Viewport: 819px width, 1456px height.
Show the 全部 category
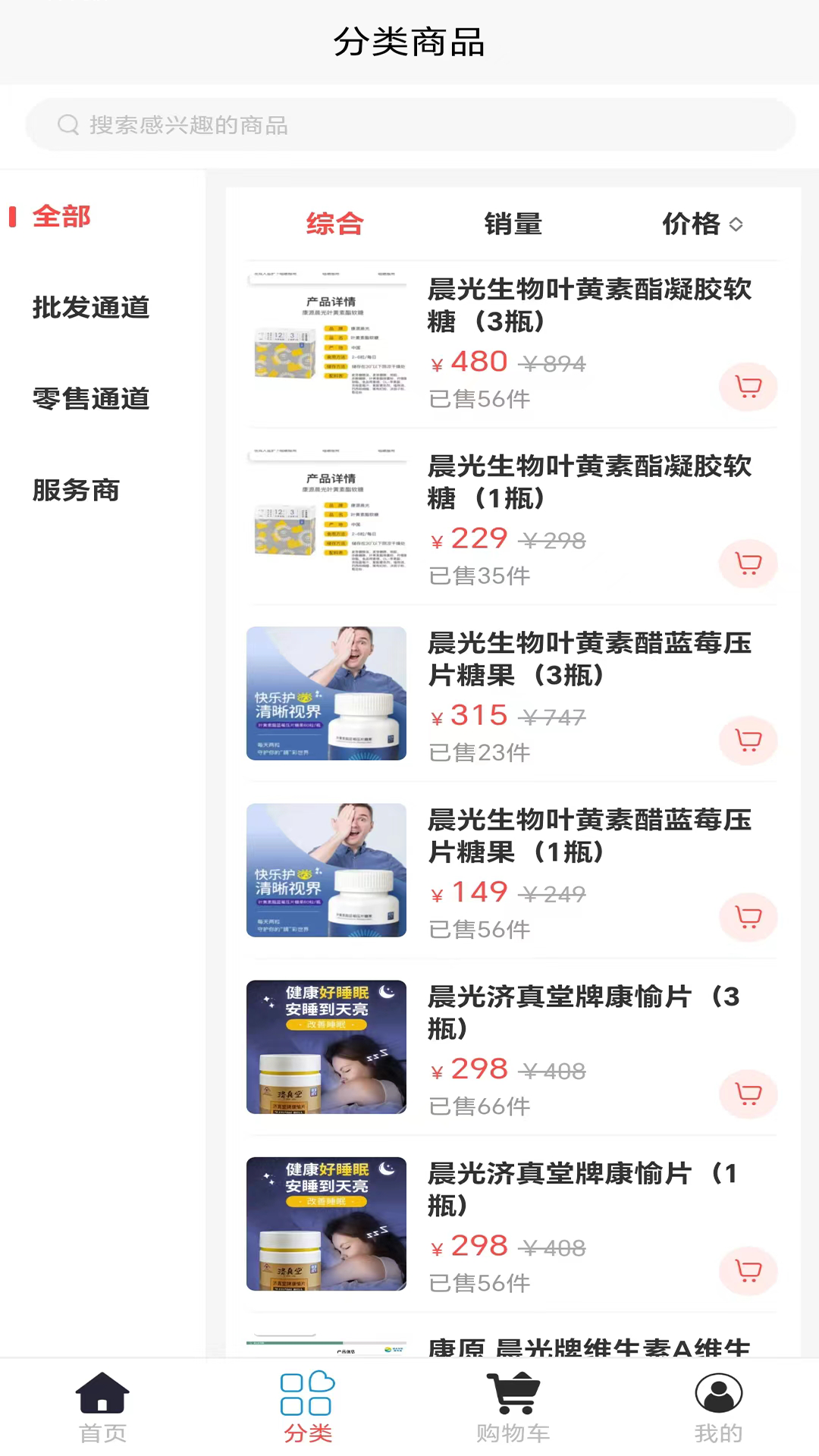pos(61,216)
